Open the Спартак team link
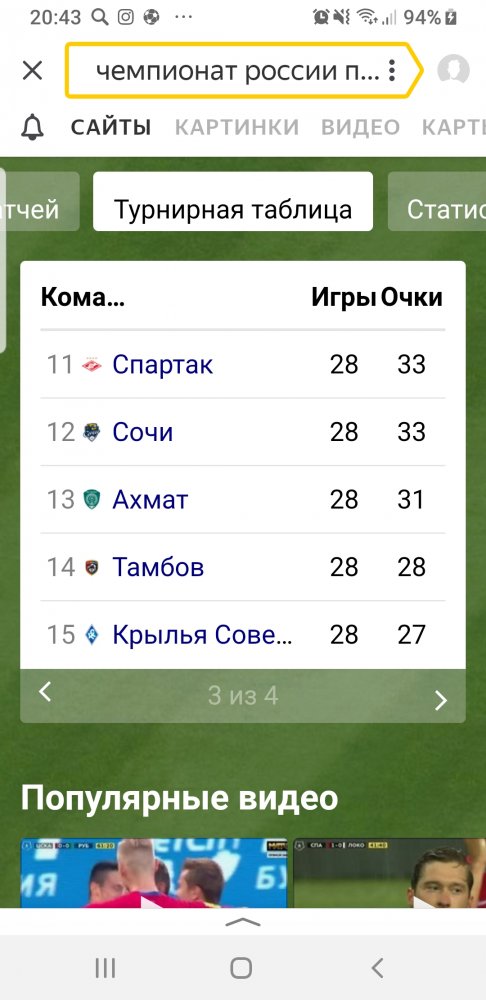This screenshot has width=486, height=1000. 163,365
